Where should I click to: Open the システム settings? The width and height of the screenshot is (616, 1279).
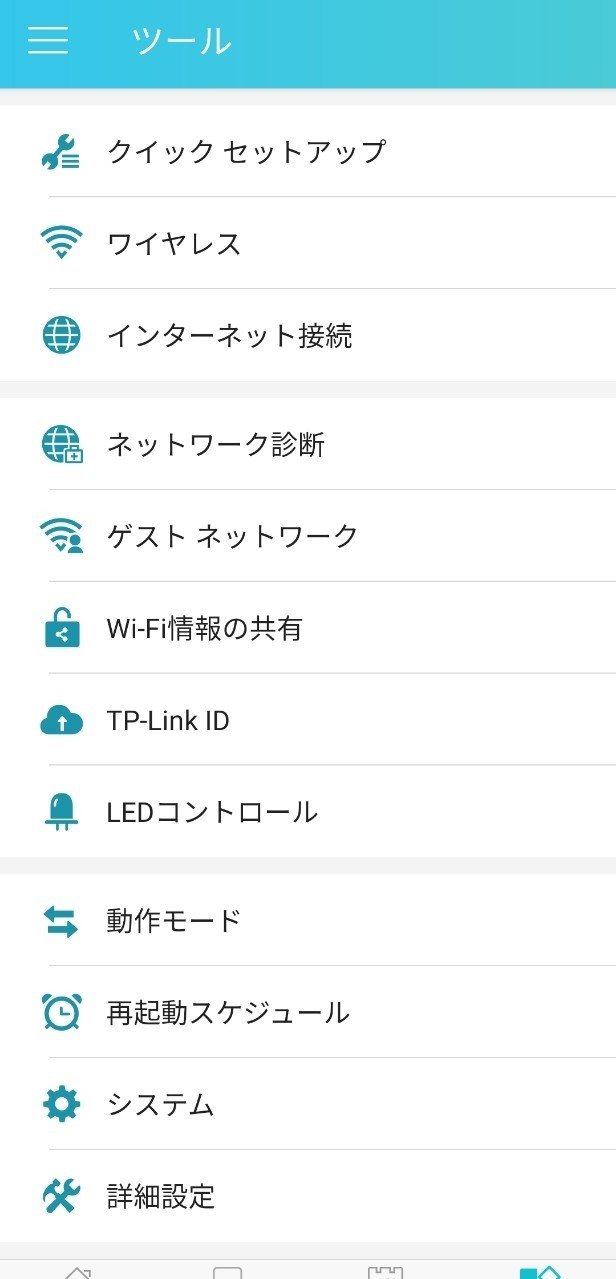308,1104
